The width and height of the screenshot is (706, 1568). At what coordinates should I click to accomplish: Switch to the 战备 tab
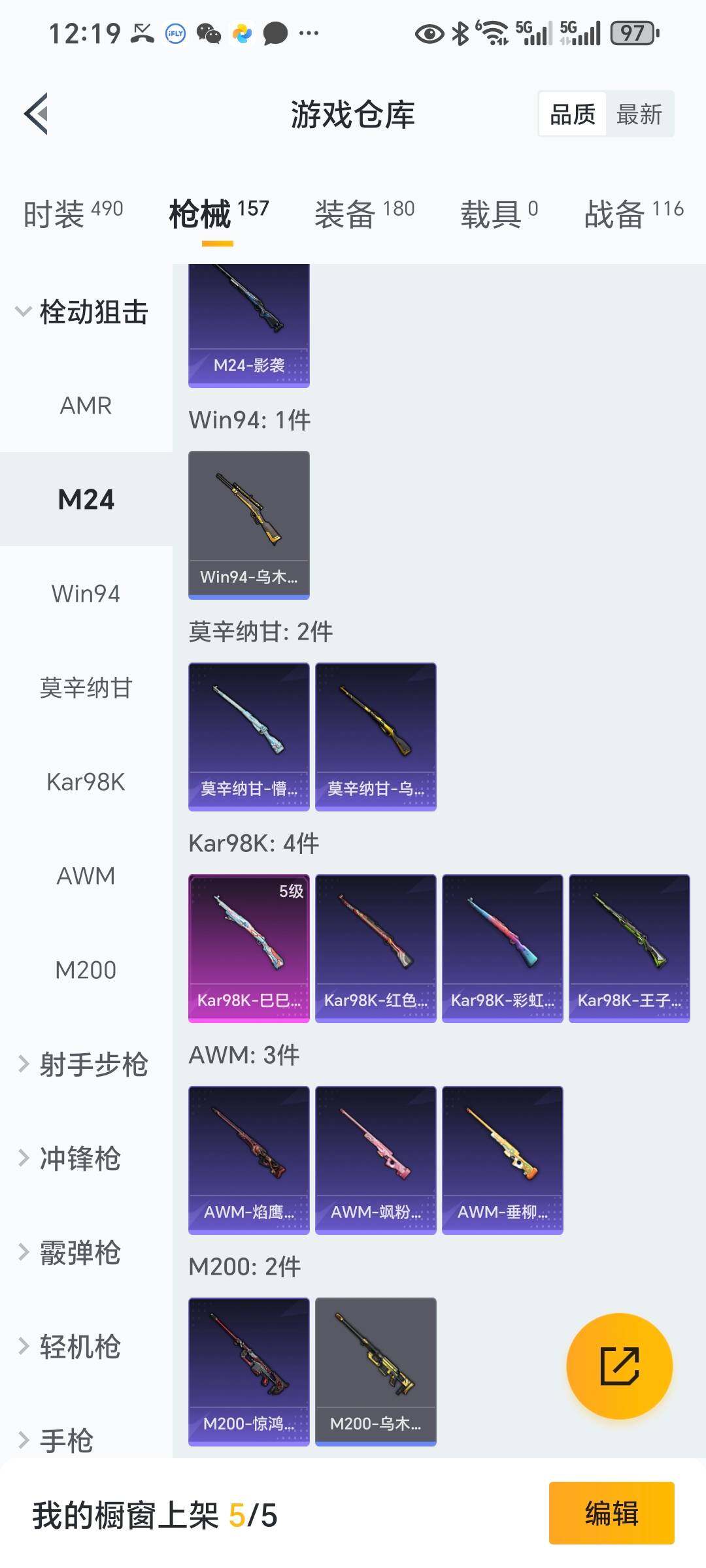click(x=633, y=213)
